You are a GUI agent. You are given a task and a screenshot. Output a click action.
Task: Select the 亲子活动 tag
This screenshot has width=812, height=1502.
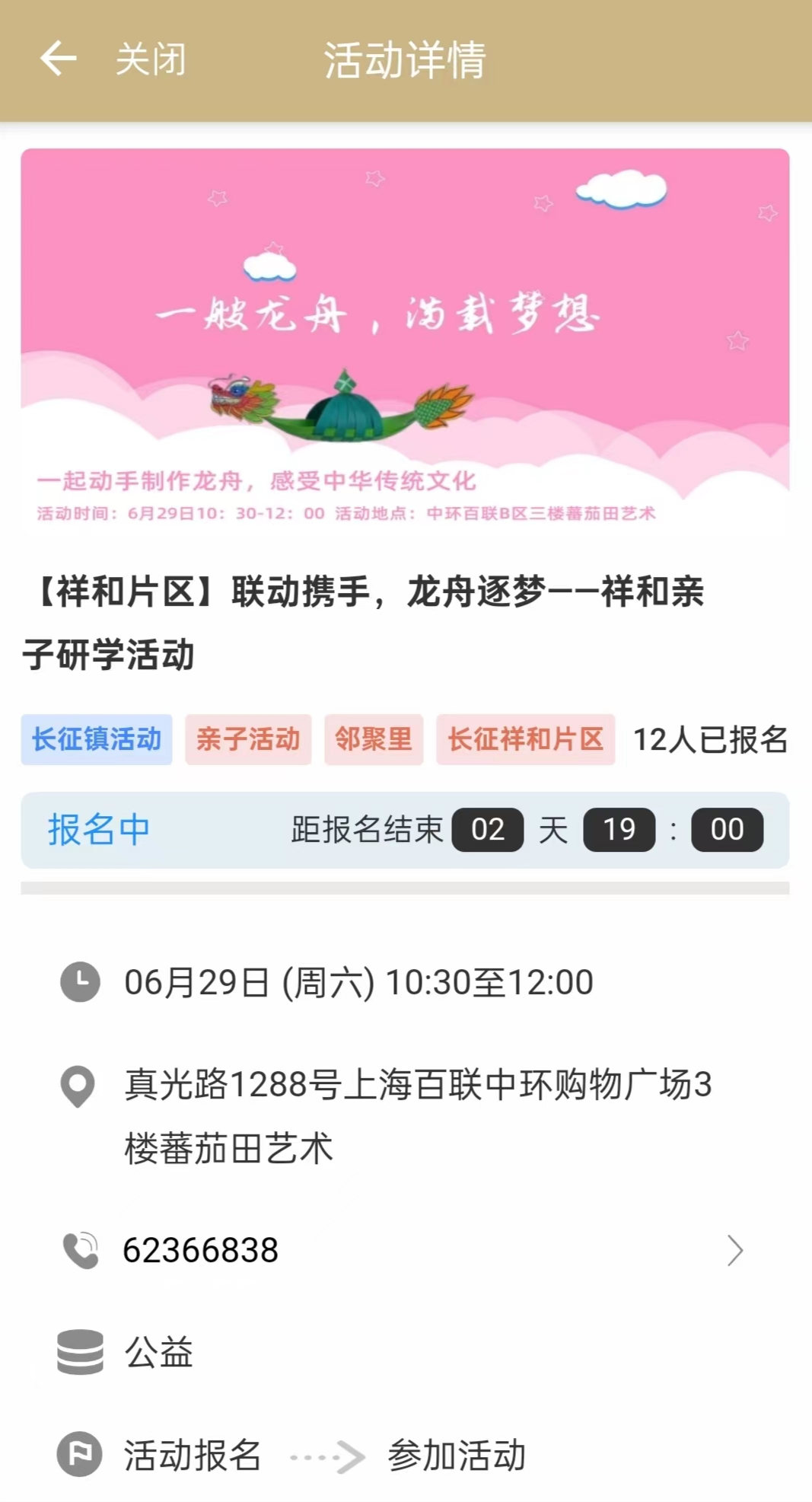coord(248,739)
